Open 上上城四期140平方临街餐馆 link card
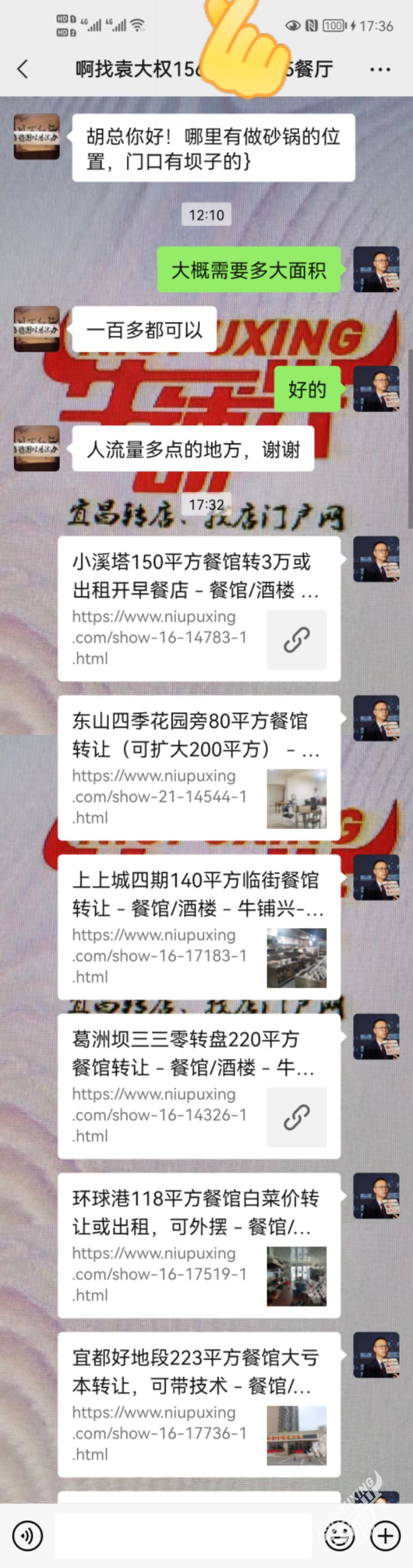 click(199, 926)
